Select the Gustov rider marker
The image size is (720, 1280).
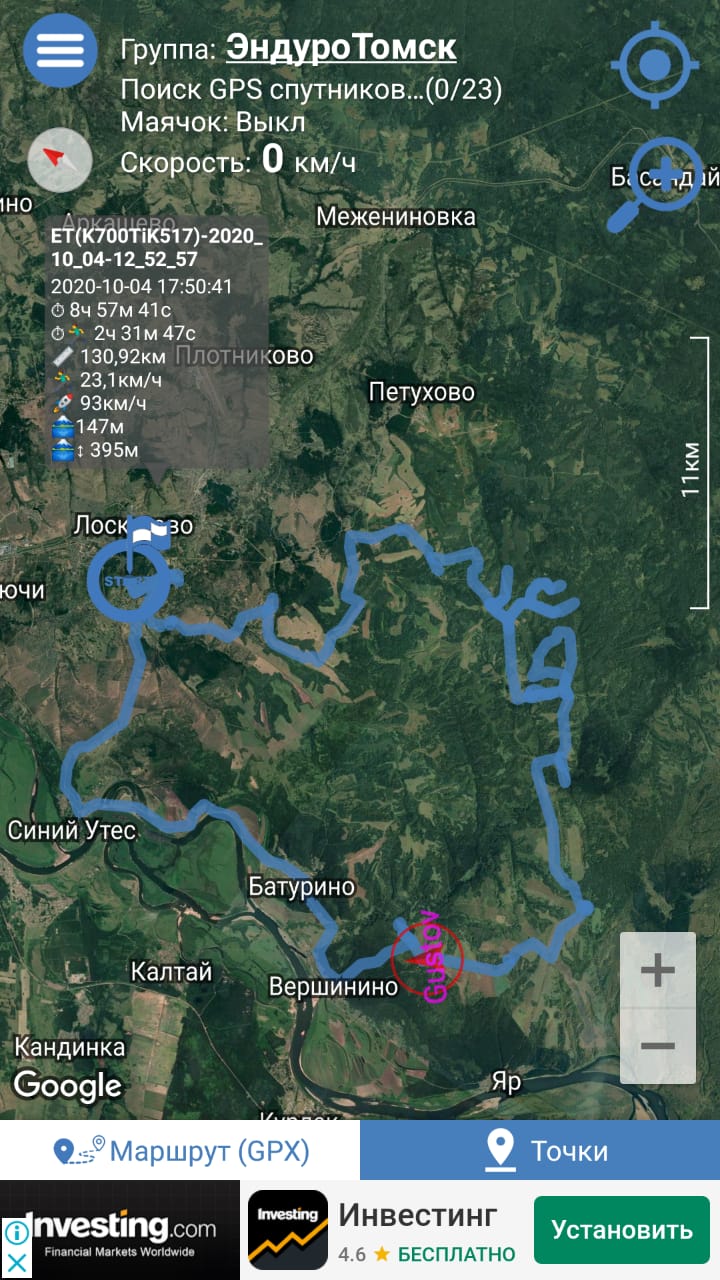(x=427, y=957)
